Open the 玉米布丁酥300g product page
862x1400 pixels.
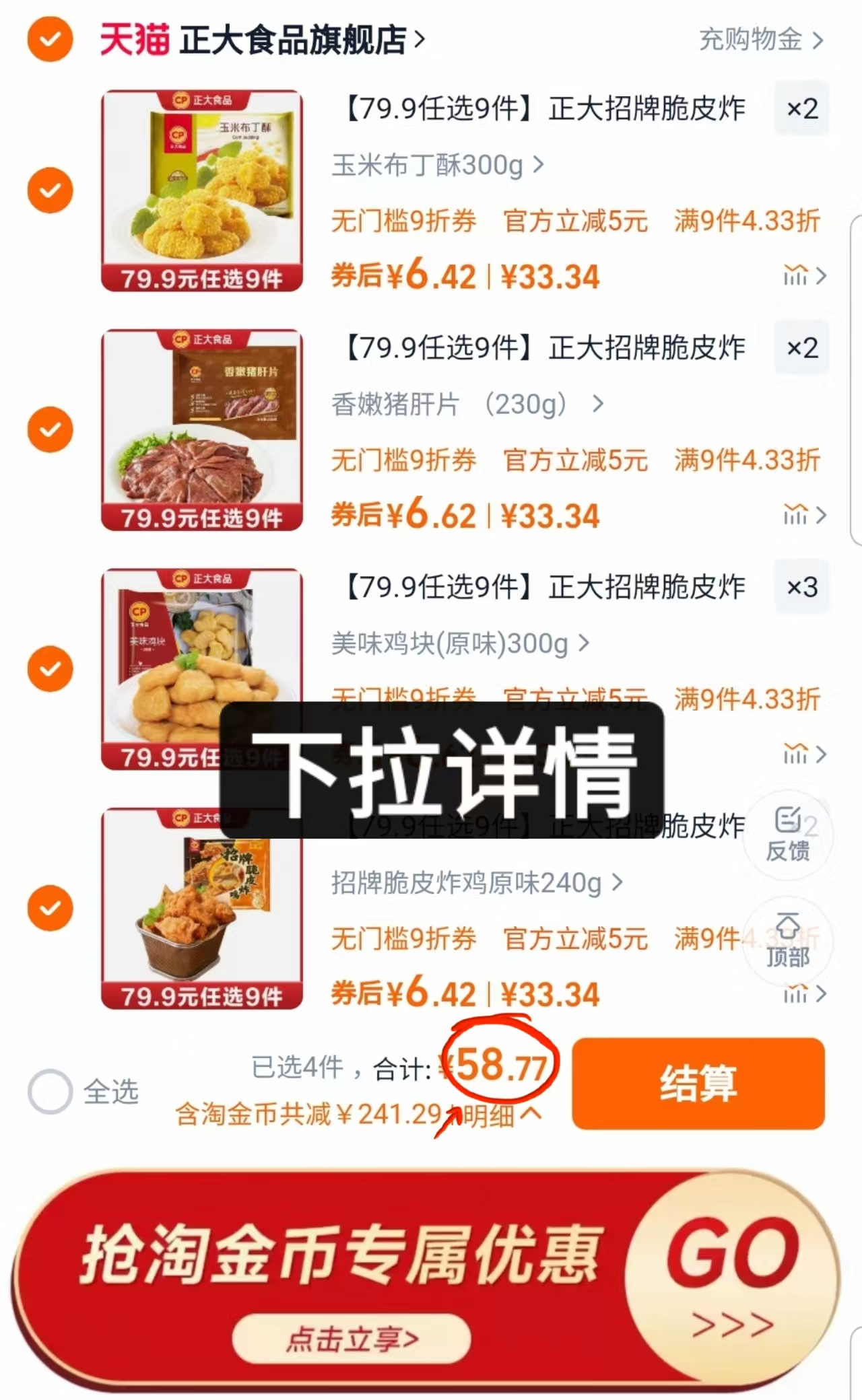[431, 164]
